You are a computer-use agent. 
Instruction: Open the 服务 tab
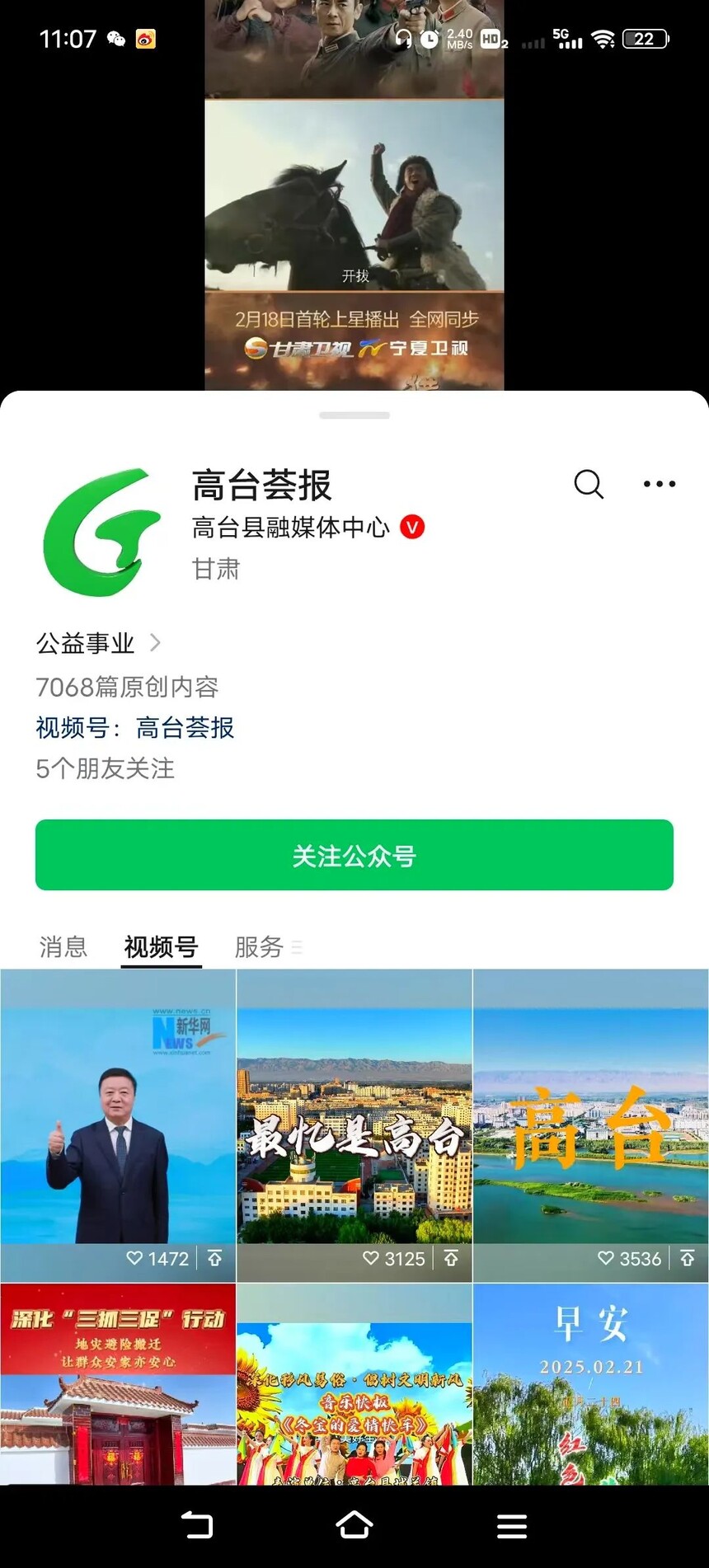pos(260,946)
